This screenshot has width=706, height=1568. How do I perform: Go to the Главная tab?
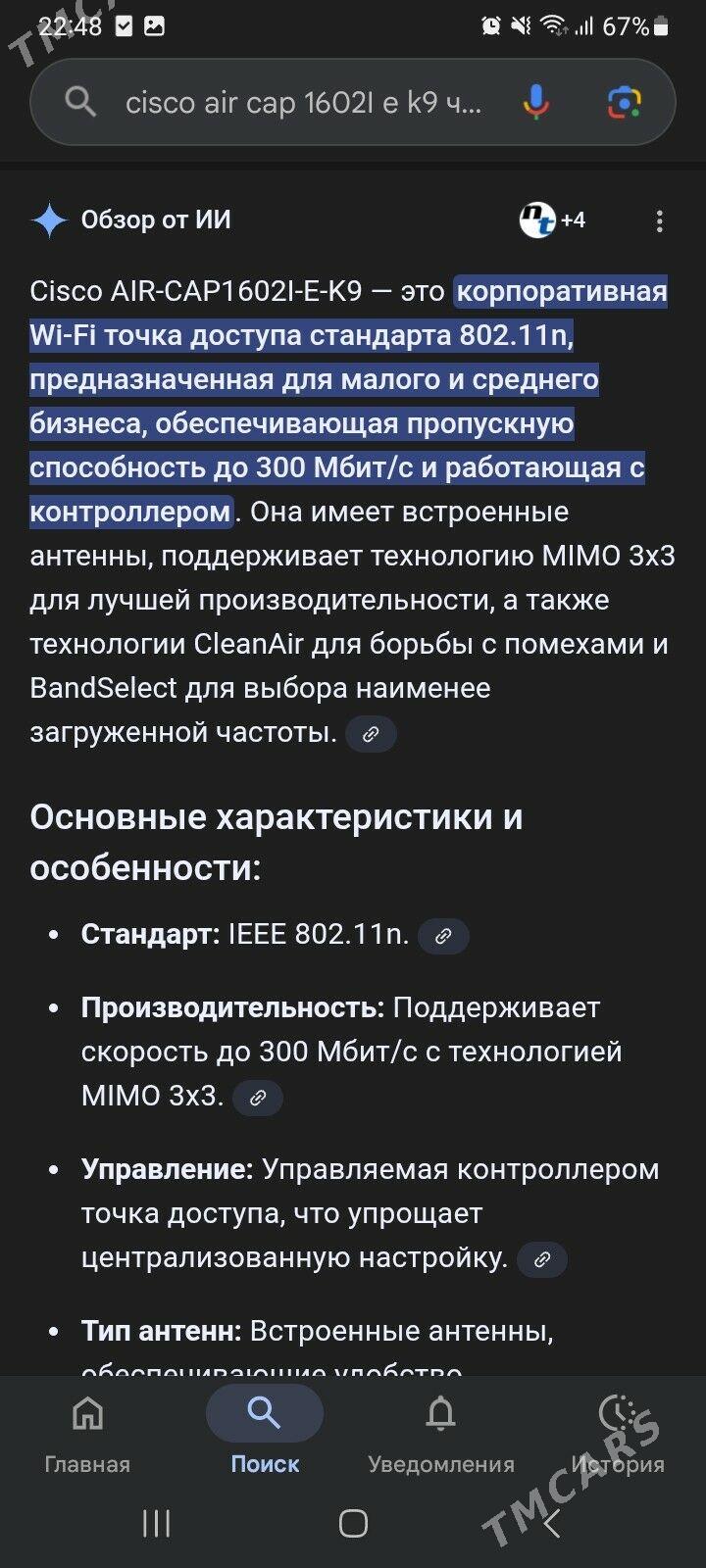click(87, 1434)
